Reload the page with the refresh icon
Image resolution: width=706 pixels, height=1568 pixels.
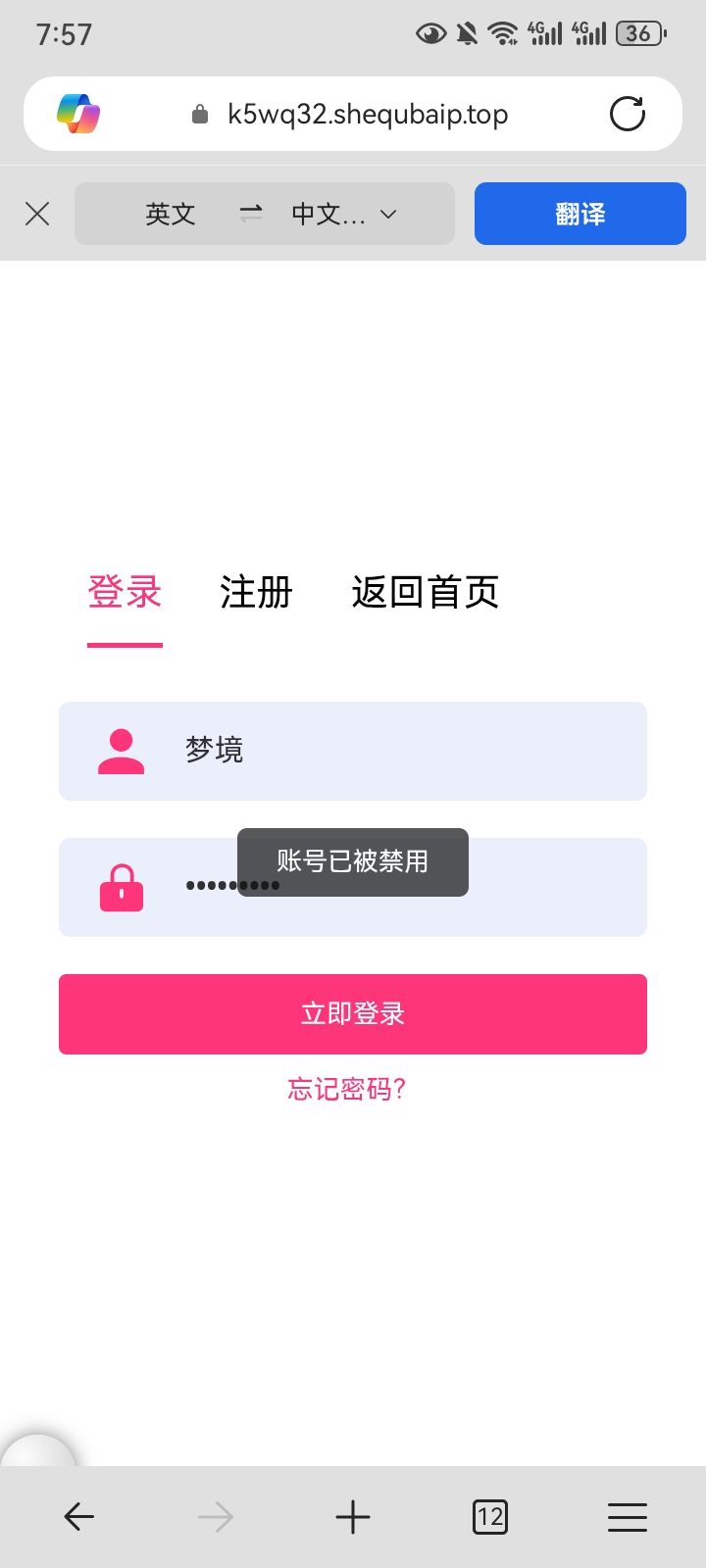point(628,115)
